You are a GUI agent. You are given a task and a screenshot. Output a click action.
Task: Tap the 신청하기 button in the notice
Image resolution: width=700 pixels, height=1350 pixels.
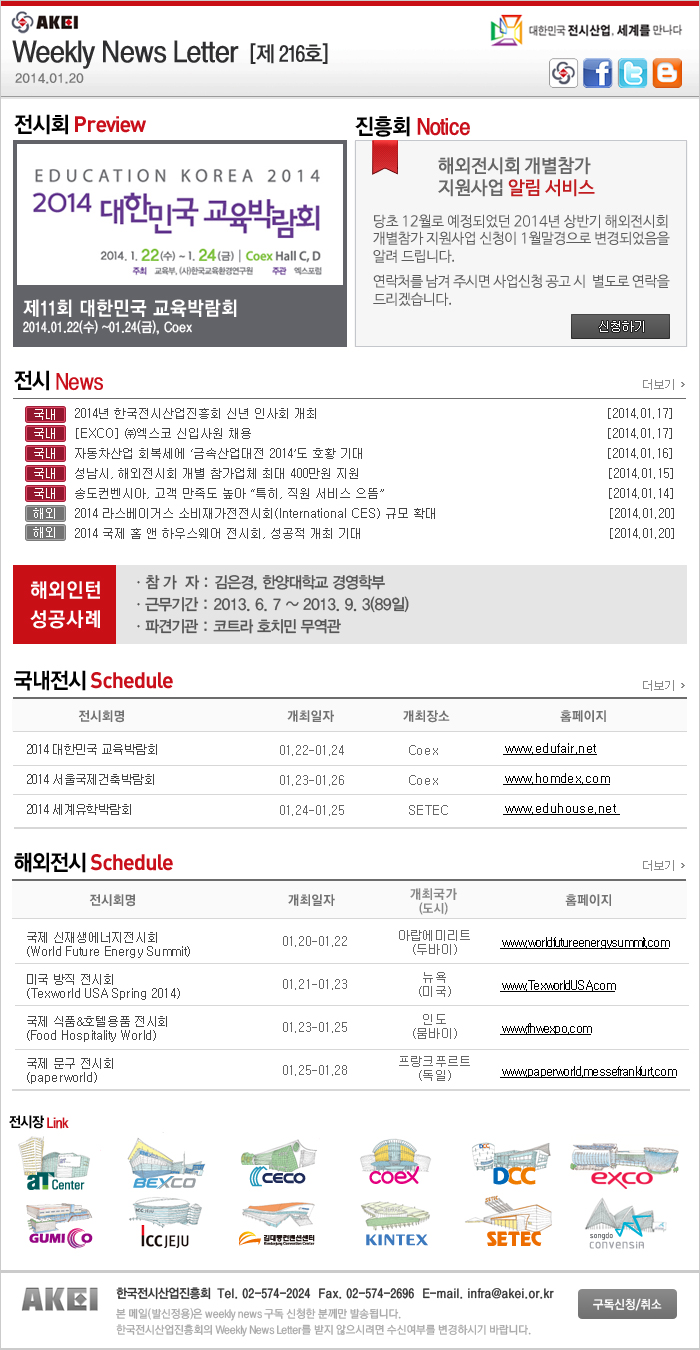[x=620, y=326]
